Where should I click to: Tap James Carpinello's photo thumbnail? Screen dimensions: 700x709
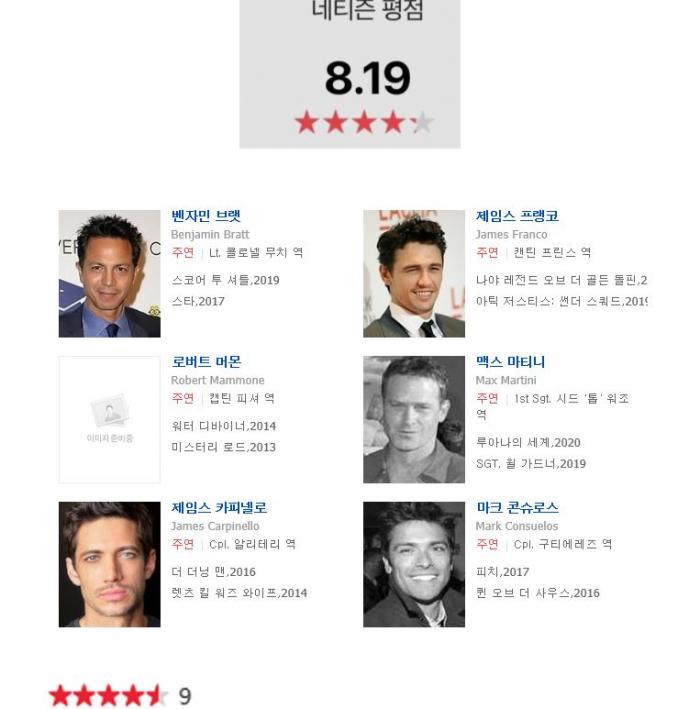click(x=109, y=565)
